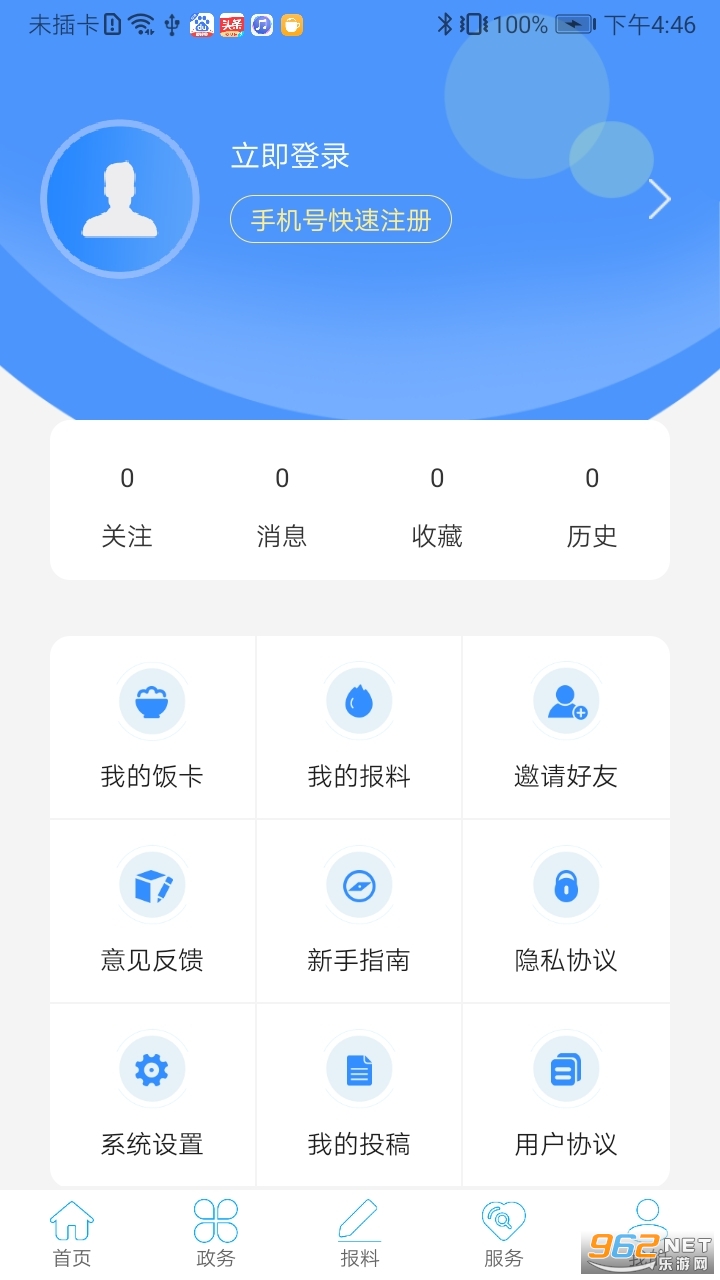Open 我的报料
The width and height of the screenshot is (720, 1280).
pos(359,727)
